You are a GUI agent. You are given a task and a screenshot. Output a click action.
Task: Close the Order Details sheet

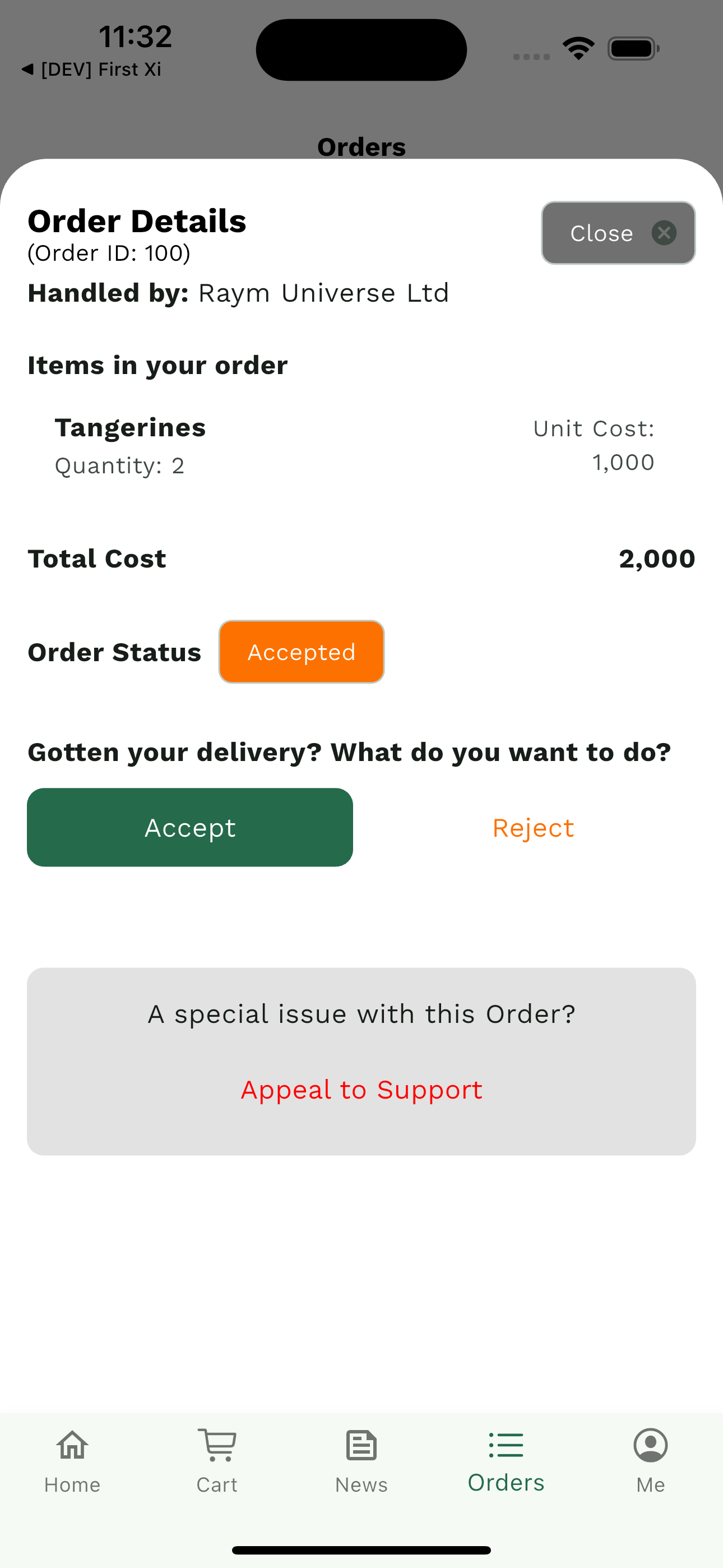tap(617, 233)
